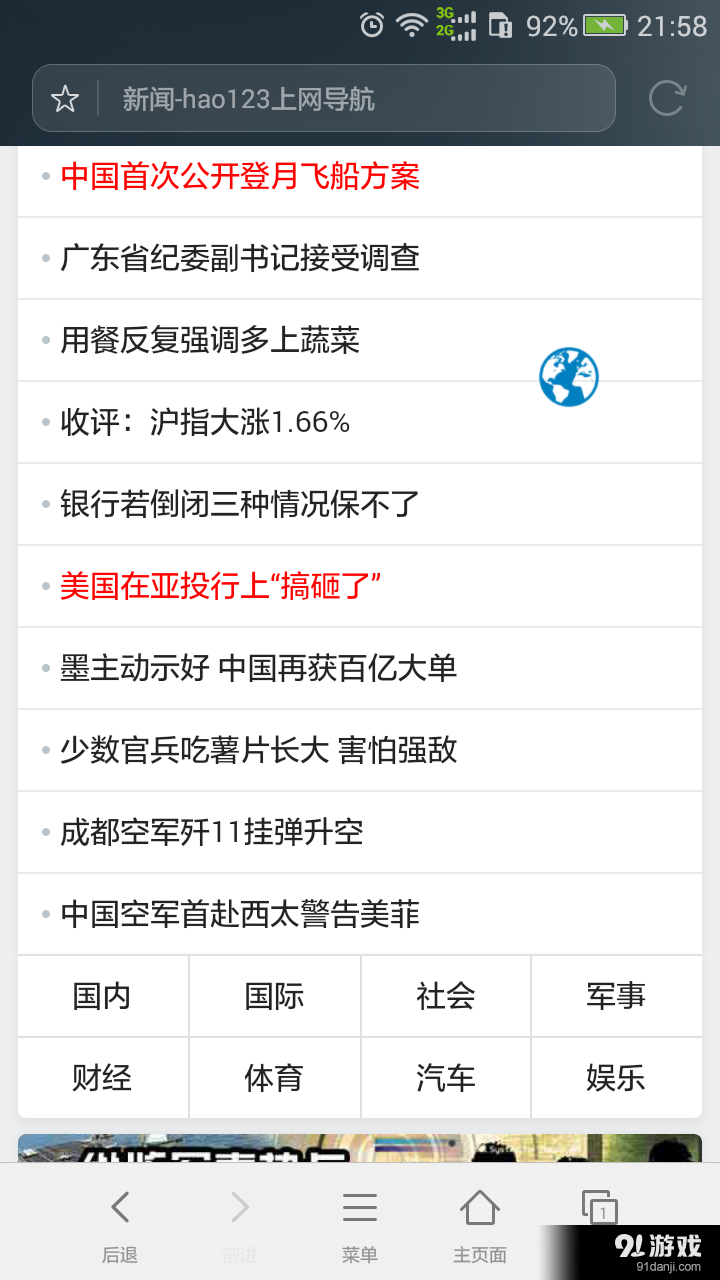720x1280 pixels.
Task: Switch to the 娱乐 news category
Action: (x=616, y=1077)
